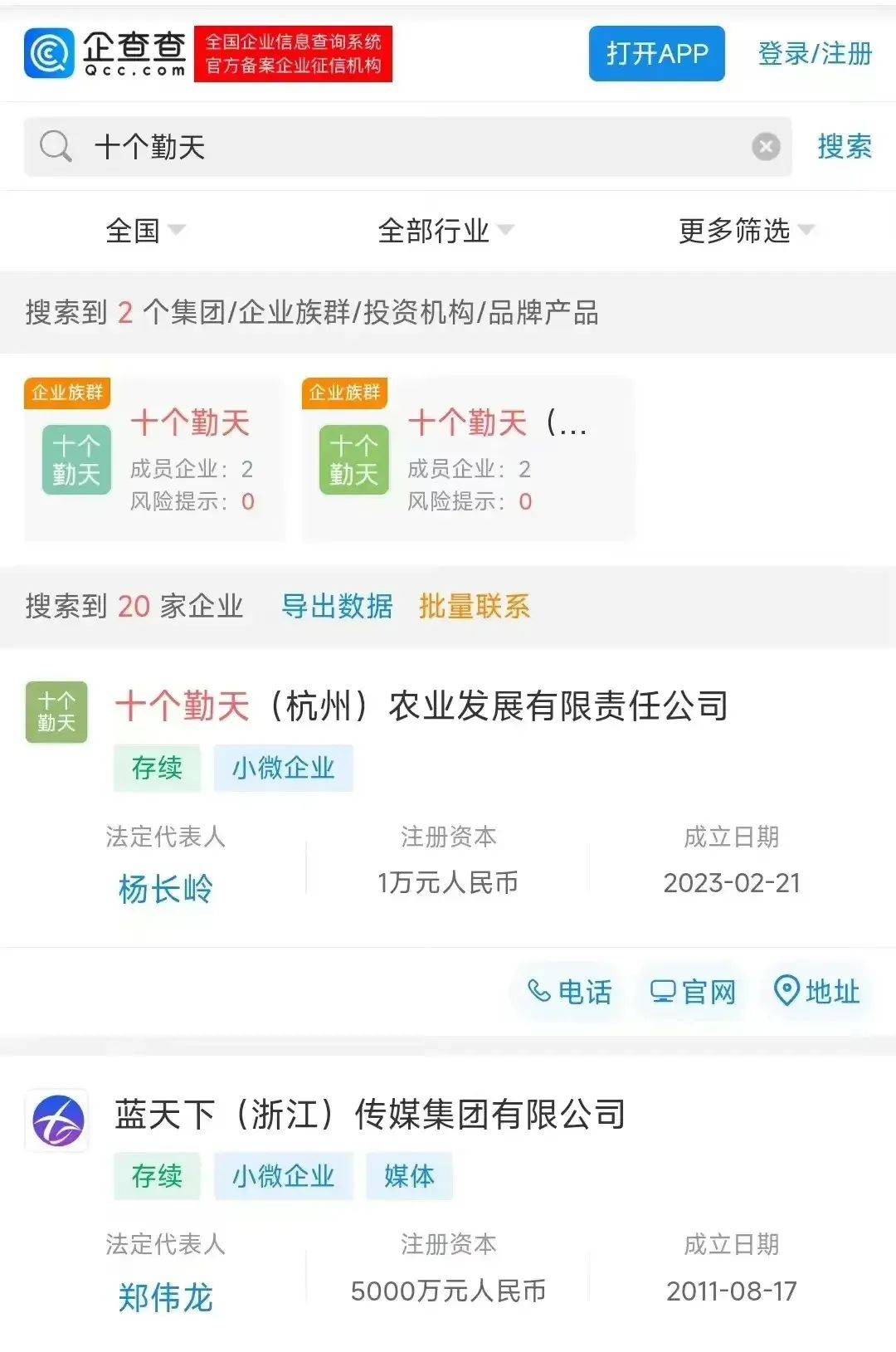
Task: Go to the 企查查 logo home
Action: tap(105, 54)
